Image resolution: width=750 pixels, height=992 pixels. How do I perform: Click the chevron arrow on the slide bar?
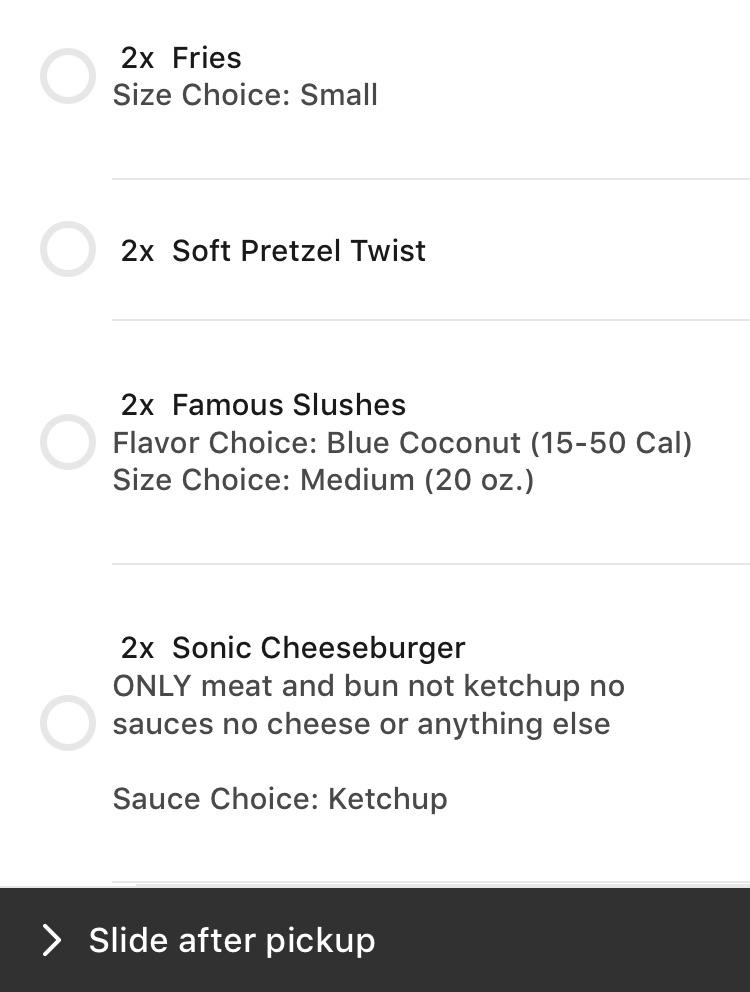coord(52,940)
